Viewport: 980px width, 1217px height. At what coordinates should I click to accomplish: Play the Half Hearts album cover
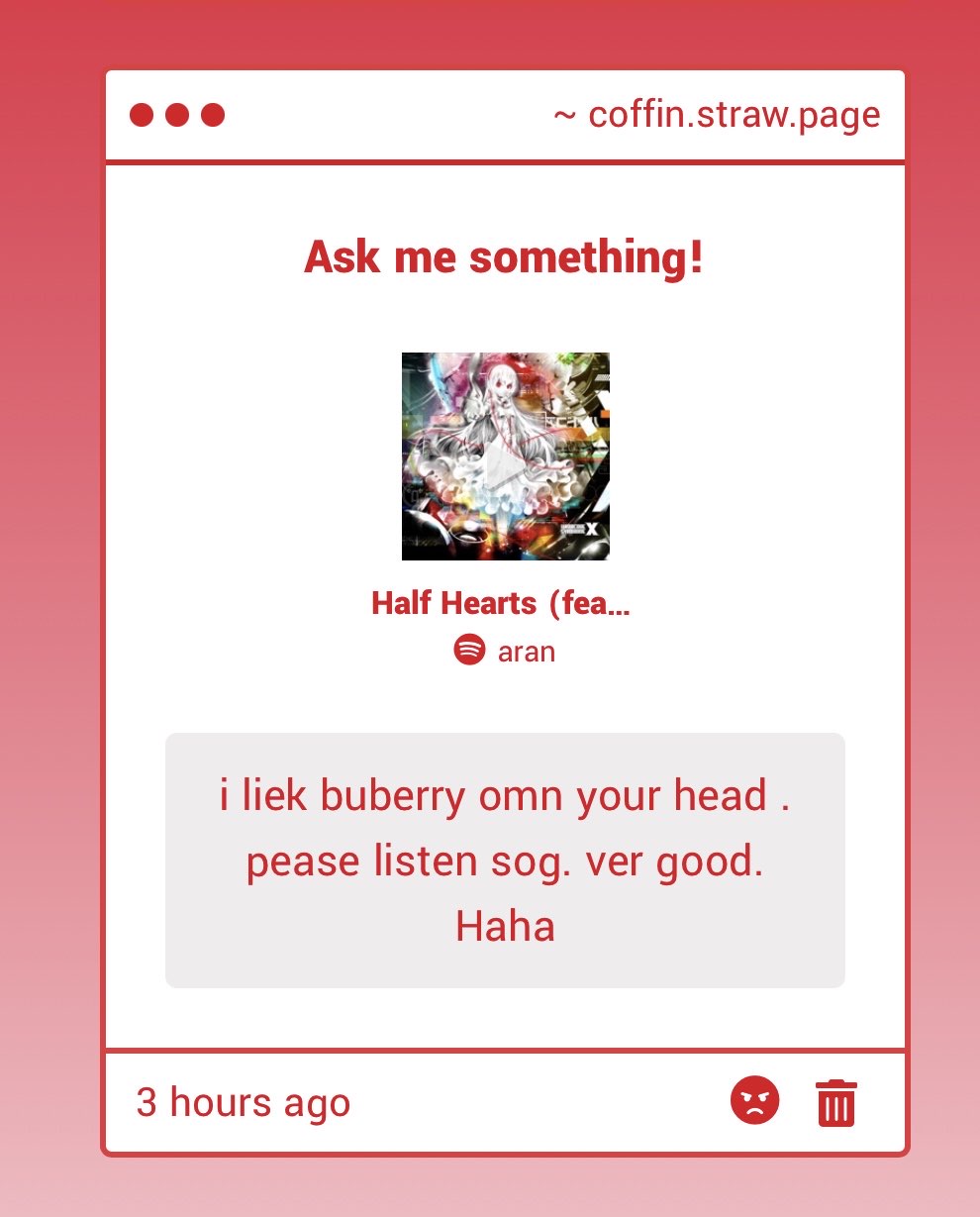click(505, 456)
